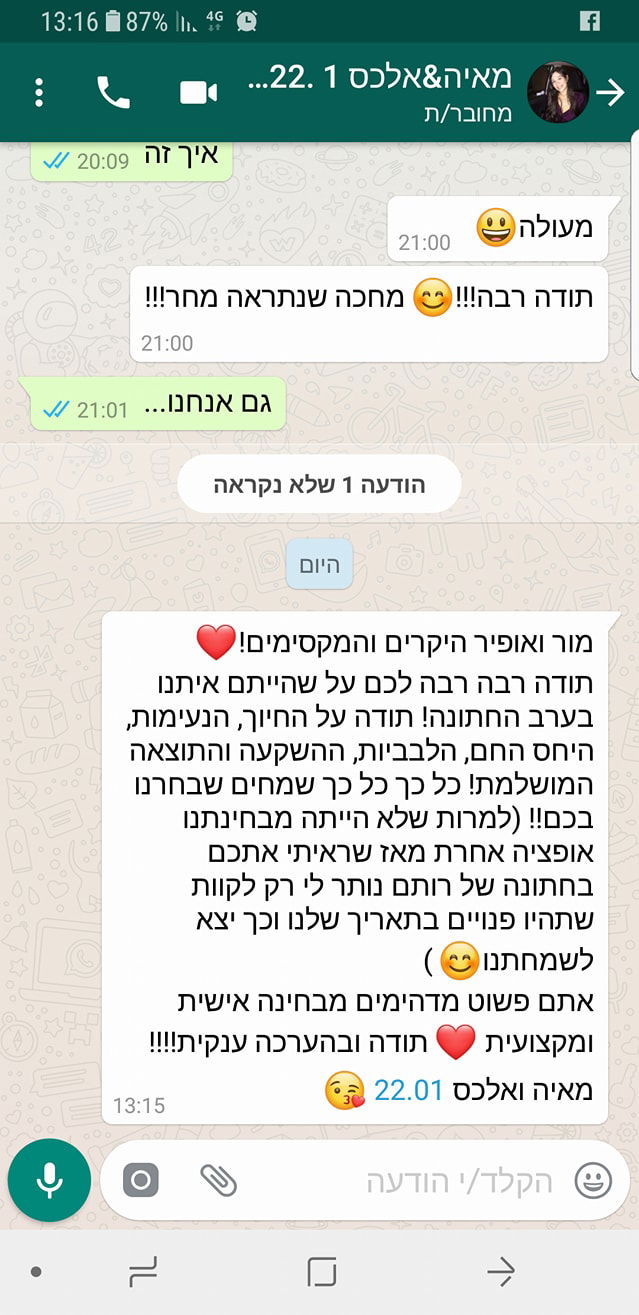The height and width of the screenshot is (1315, 639).
Task: Go back using the header arrow
Action: 610,92
